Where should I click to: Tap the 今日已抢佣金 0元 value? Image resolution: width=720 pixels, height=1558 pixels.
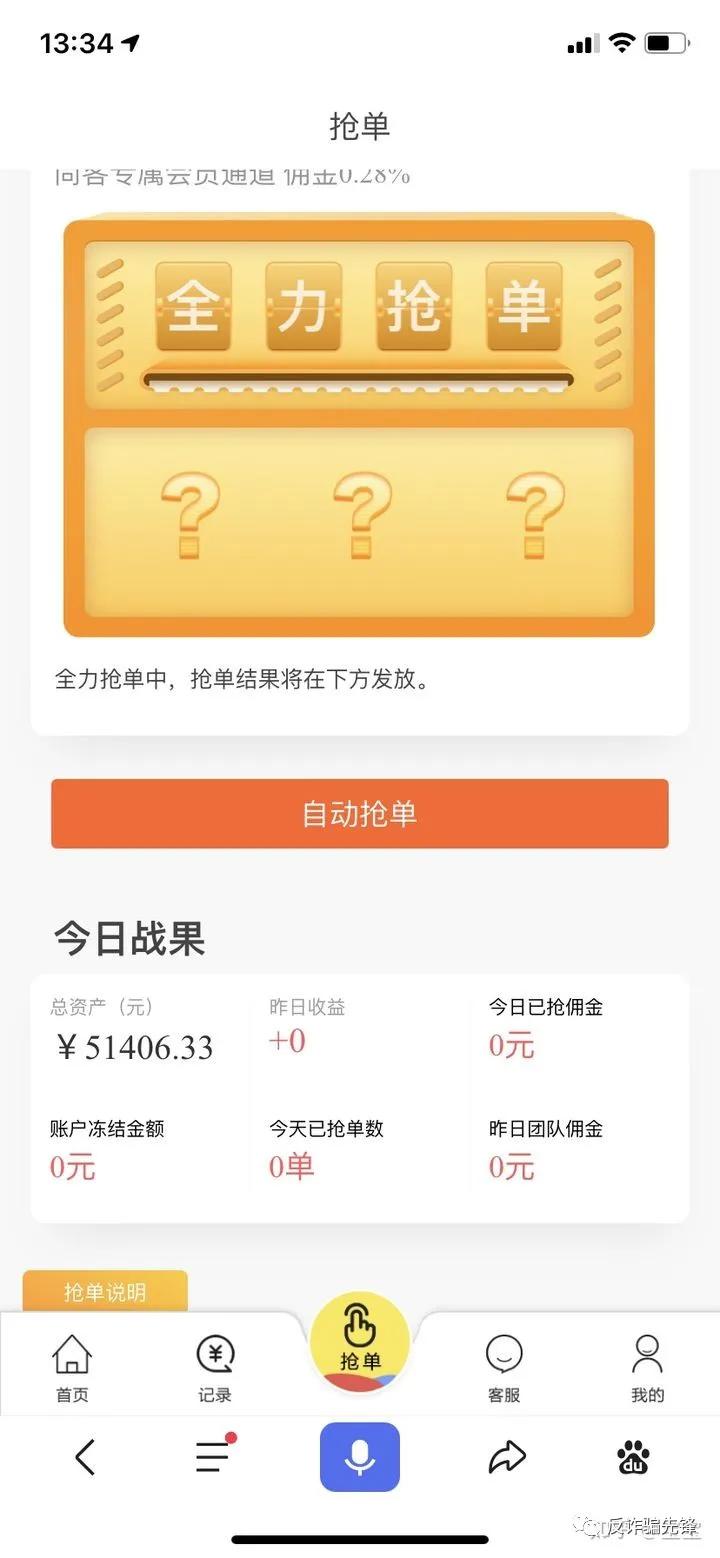tap(511, 1040)
